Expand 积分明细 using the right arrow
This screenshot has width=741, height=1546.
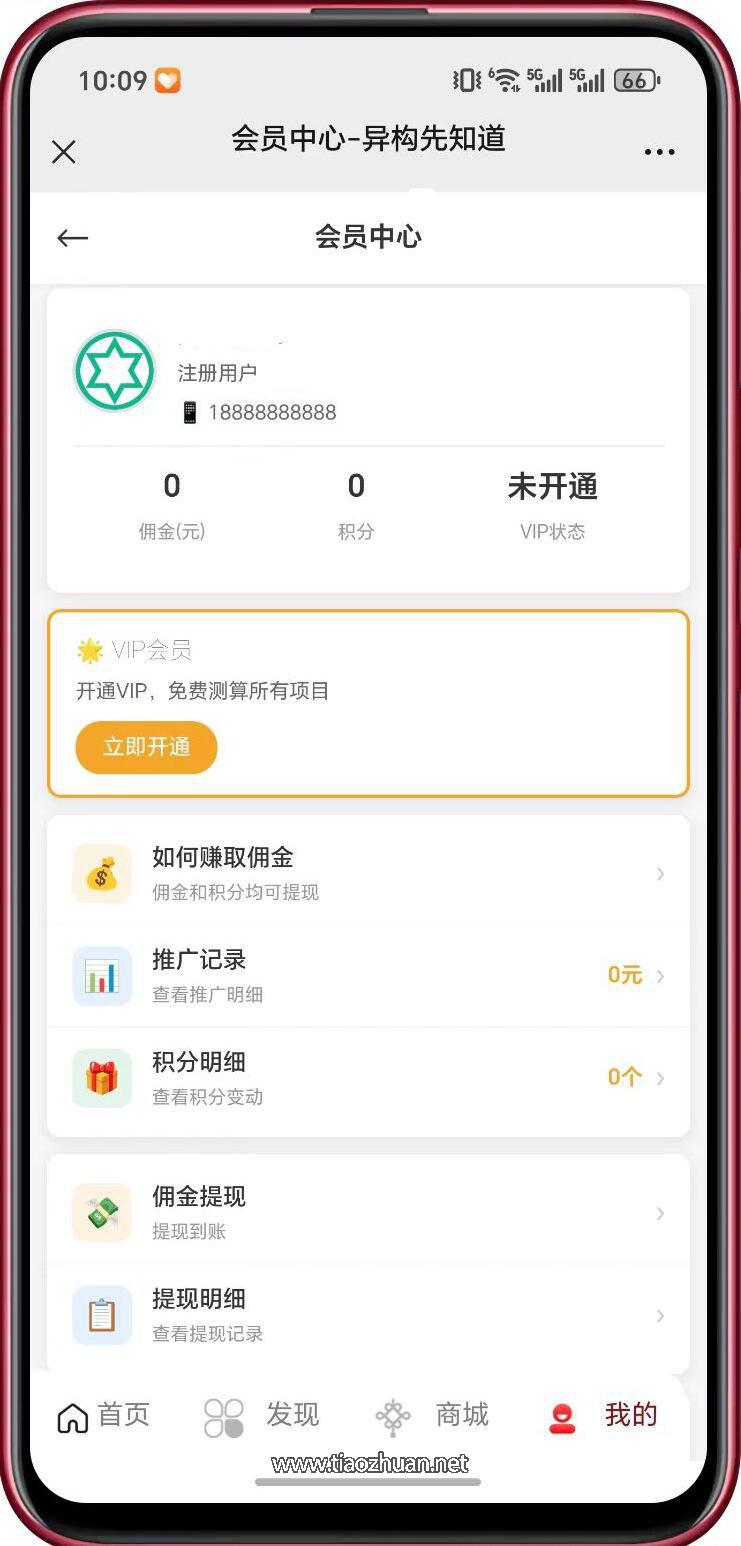660,1077
